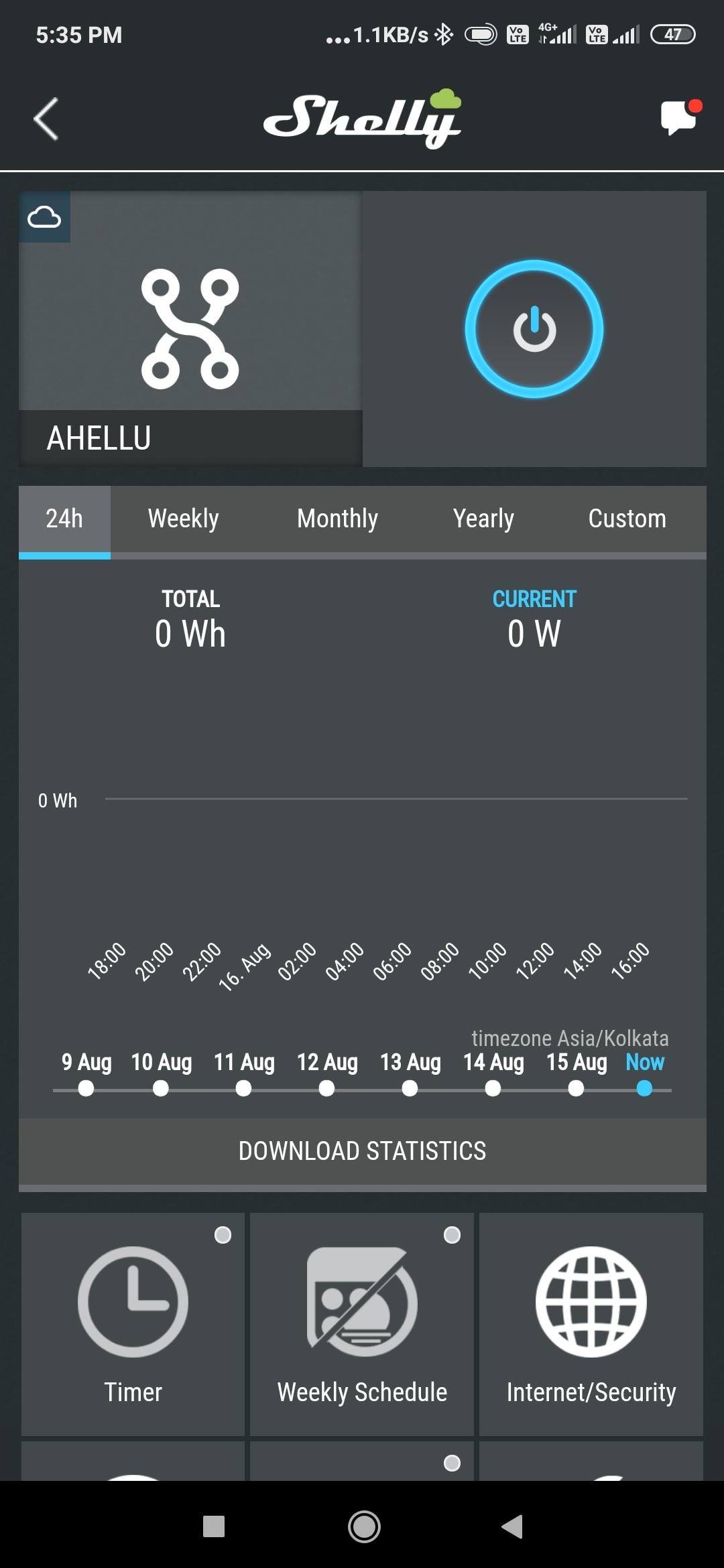Tap the system home button
This screenshot has height=1568, width=724.
[364, 1526]
